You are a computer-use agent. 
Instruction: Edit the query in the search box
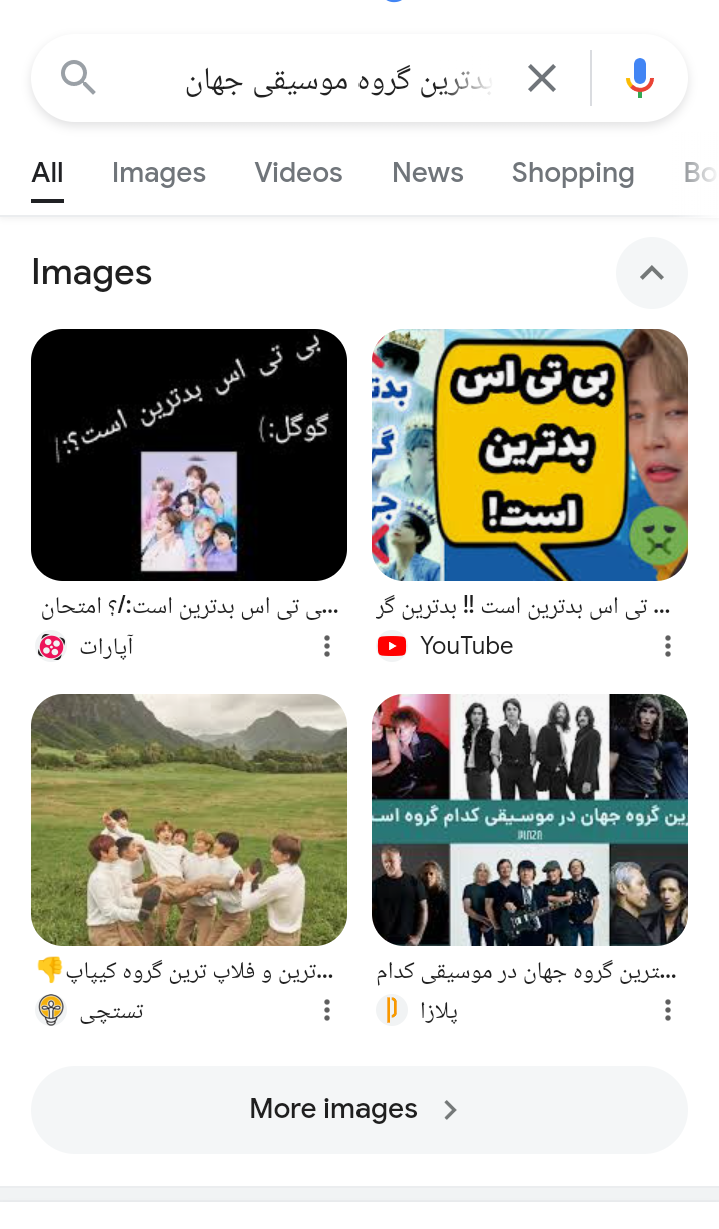pos(340,79)
